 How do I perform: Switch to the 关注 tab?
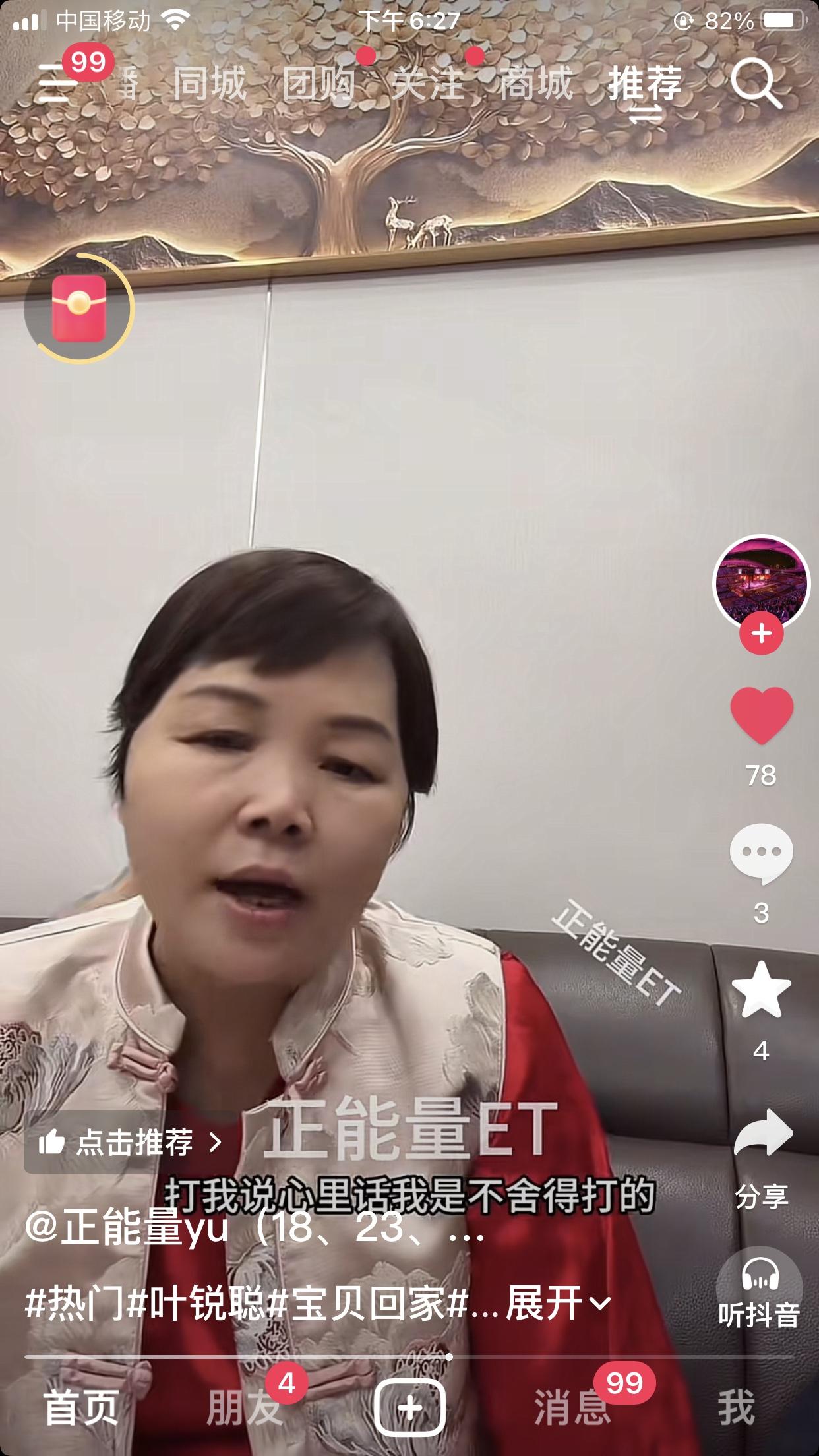point(428,84)
